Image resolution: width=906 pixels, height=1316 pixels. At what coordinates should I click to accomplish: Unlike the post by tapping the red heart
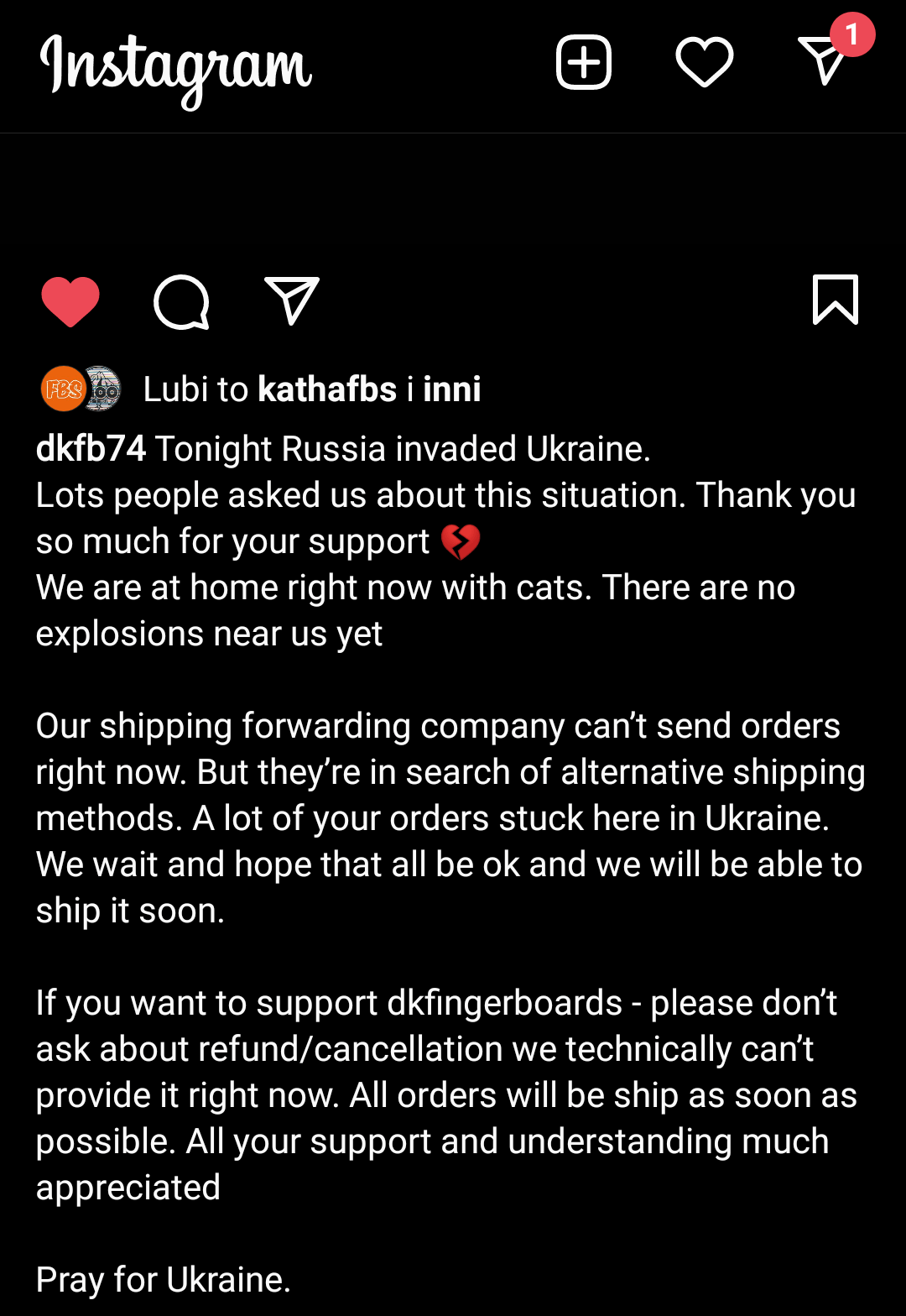71,300
